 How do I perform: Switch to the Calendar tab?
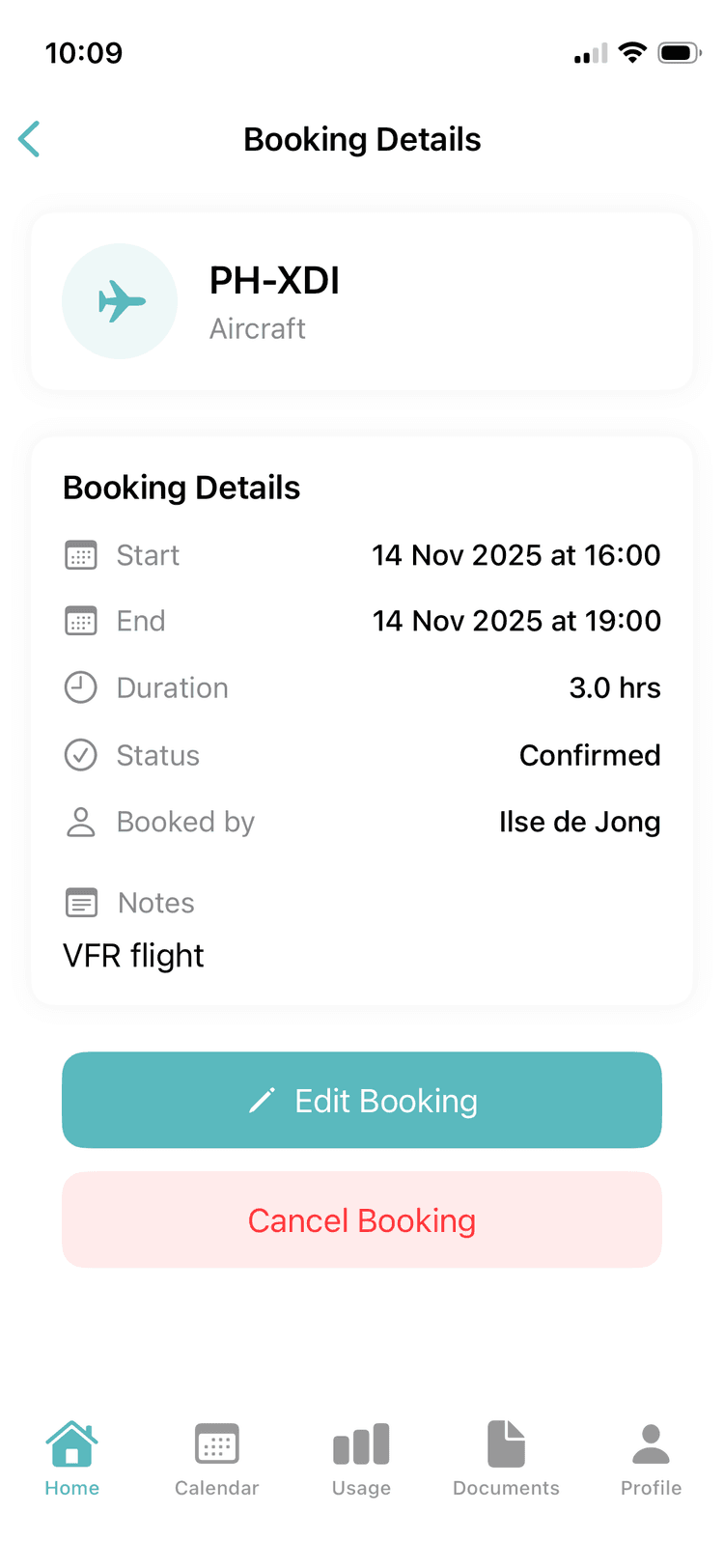(216, 1445)
